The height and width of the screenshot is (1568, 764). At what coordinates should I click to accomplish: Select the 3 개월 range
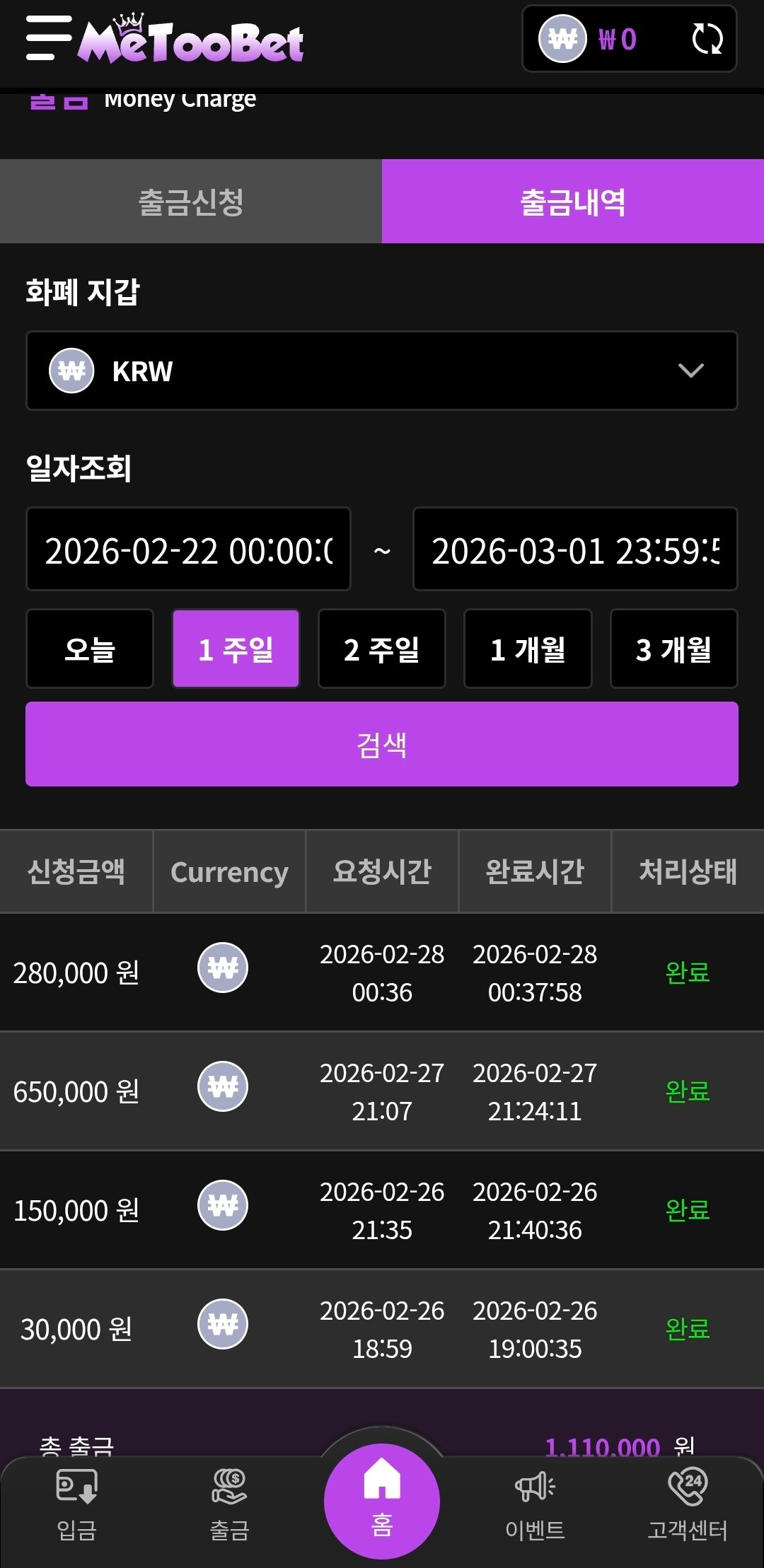673,649
